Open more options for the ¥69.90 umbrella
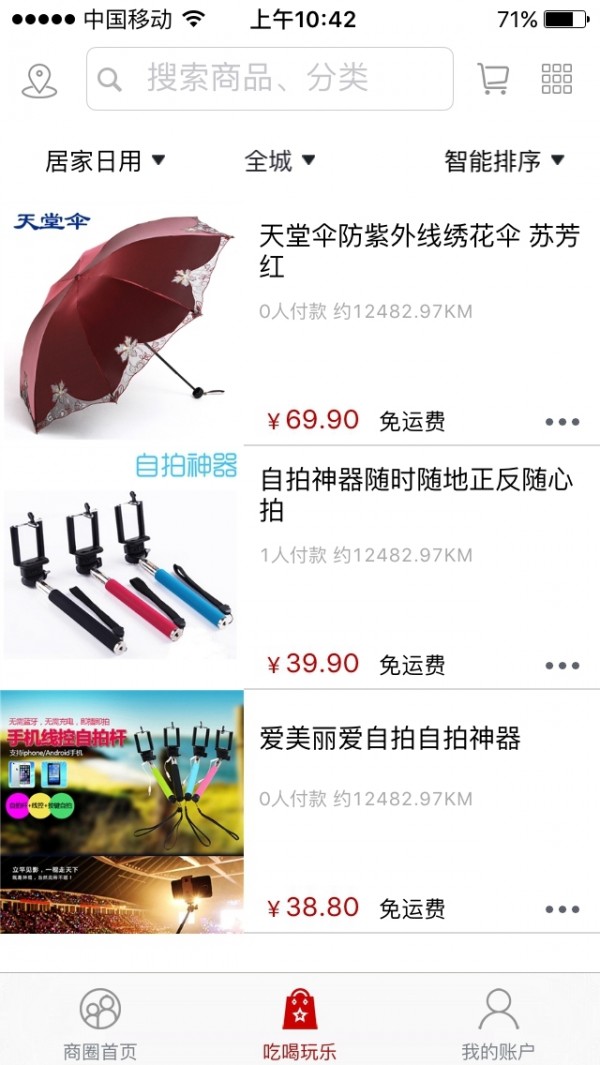600x1065 pixels. point(562,422)
